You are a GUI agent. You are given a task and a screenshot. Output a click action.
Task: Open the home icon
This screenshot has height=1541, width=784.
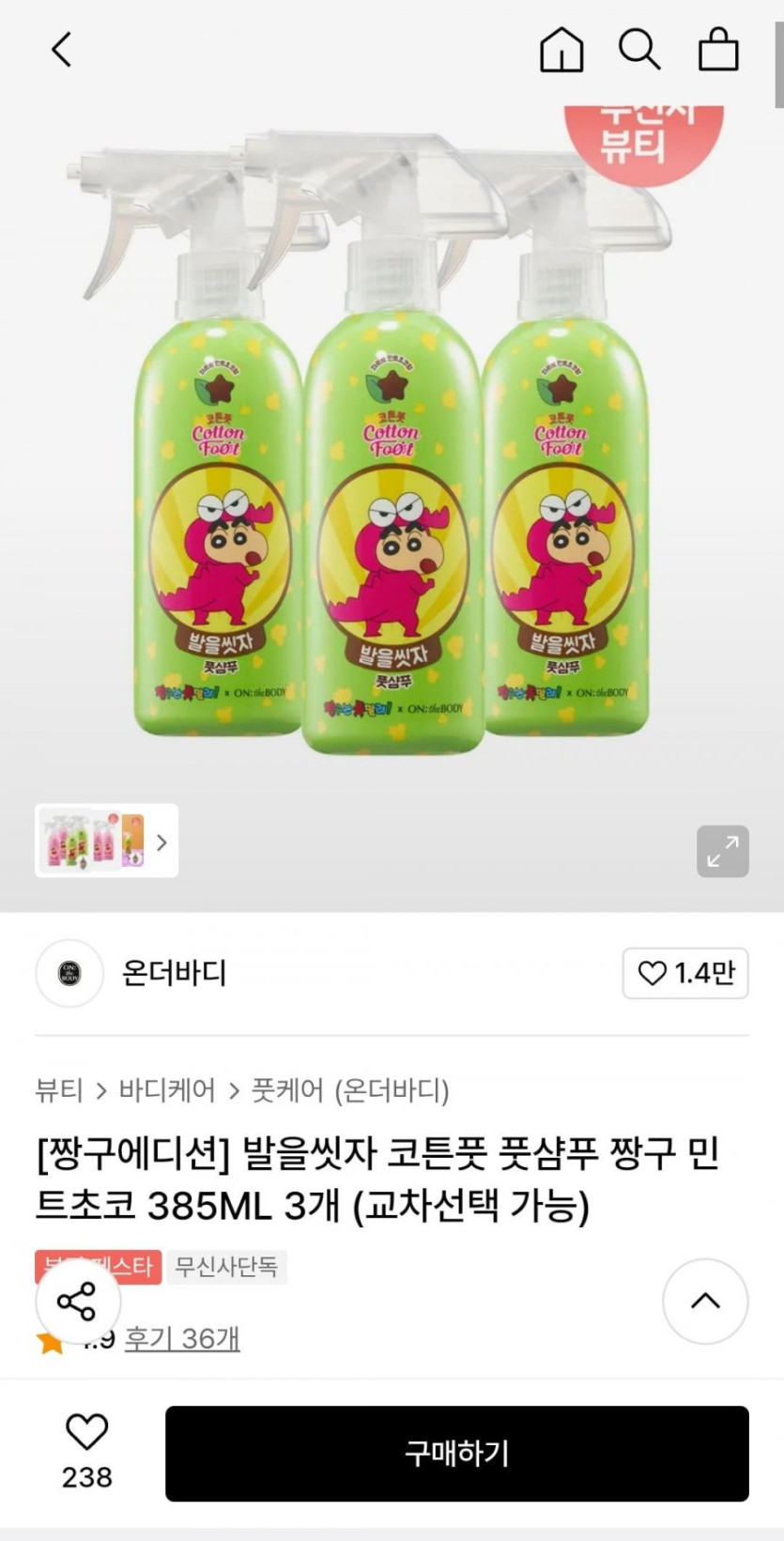click(x=561, y=49)
